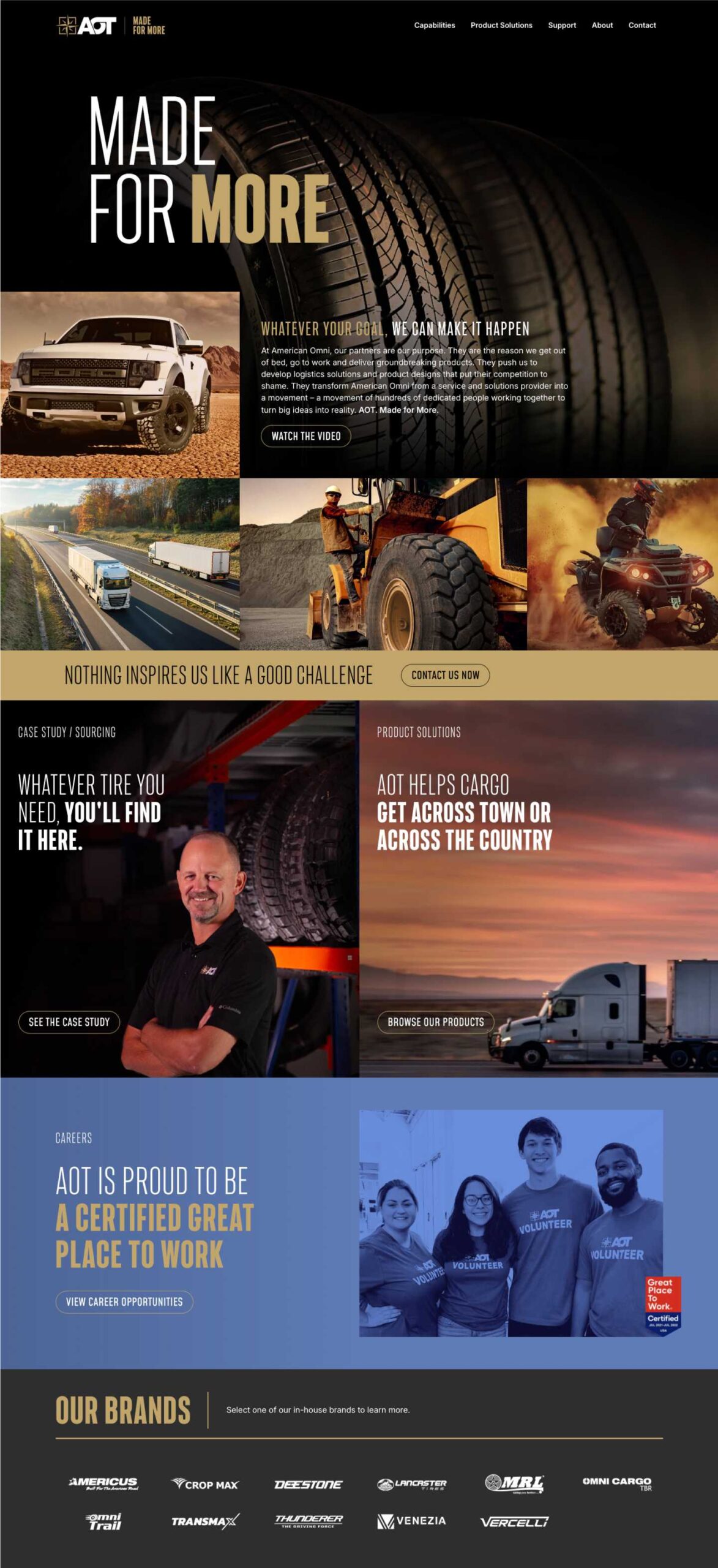Open See The Case Study

click(x=69, y=1022)
